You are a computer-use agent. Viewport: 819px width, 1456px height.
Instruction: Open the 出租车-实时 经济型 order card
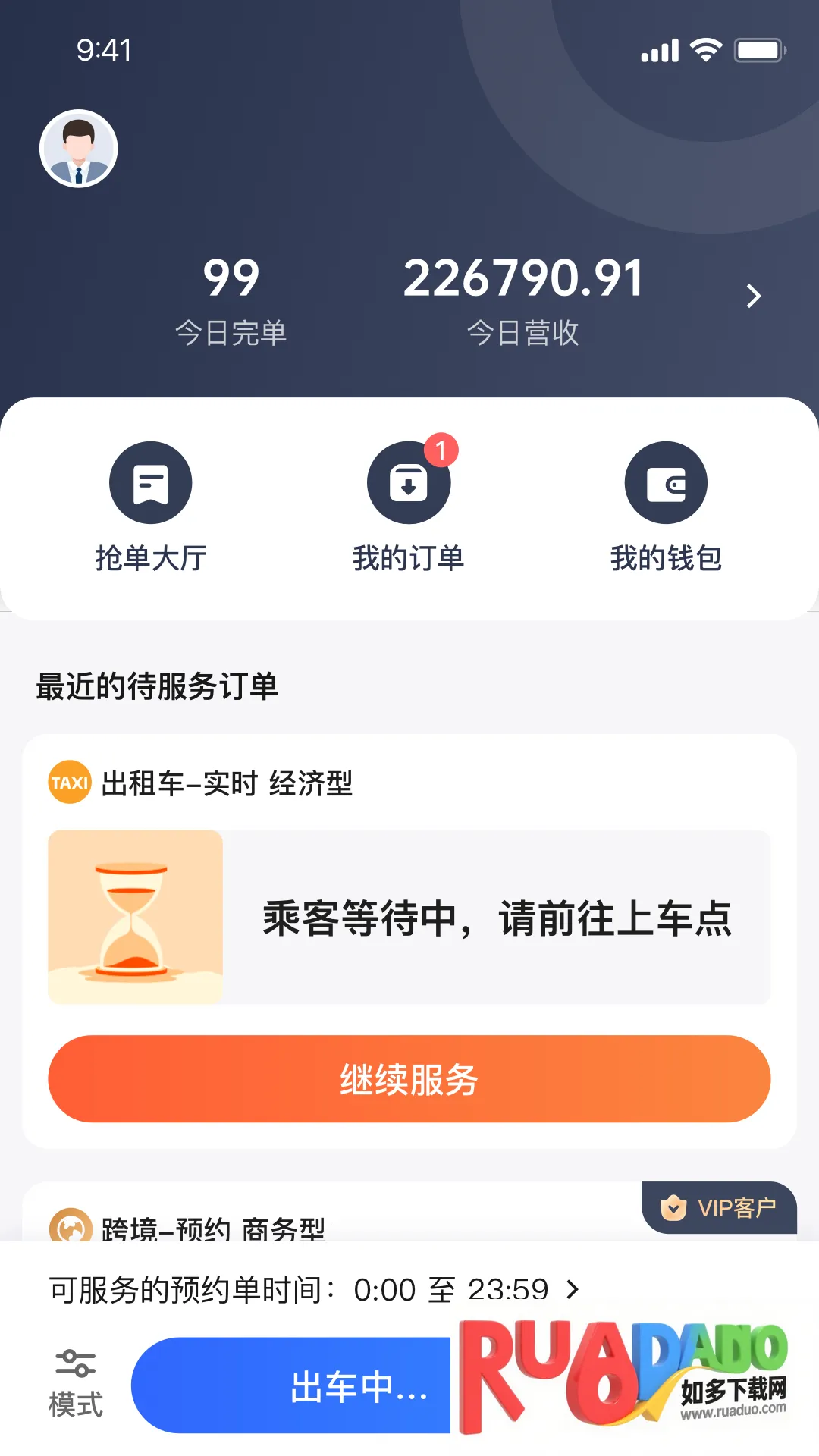[409, 916]
